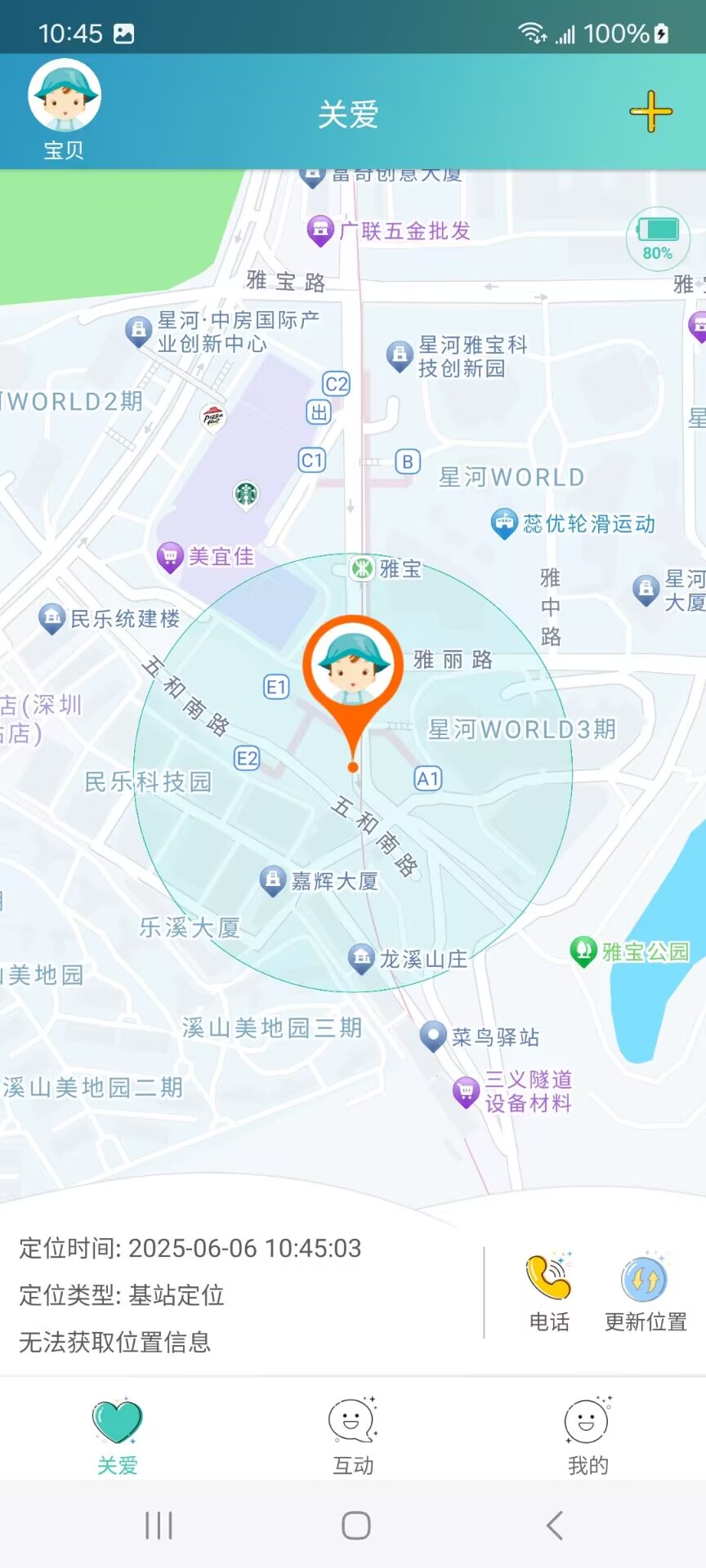Tap the yellow plus add icon
The image size is (706, 1568).
pos(650,112)
